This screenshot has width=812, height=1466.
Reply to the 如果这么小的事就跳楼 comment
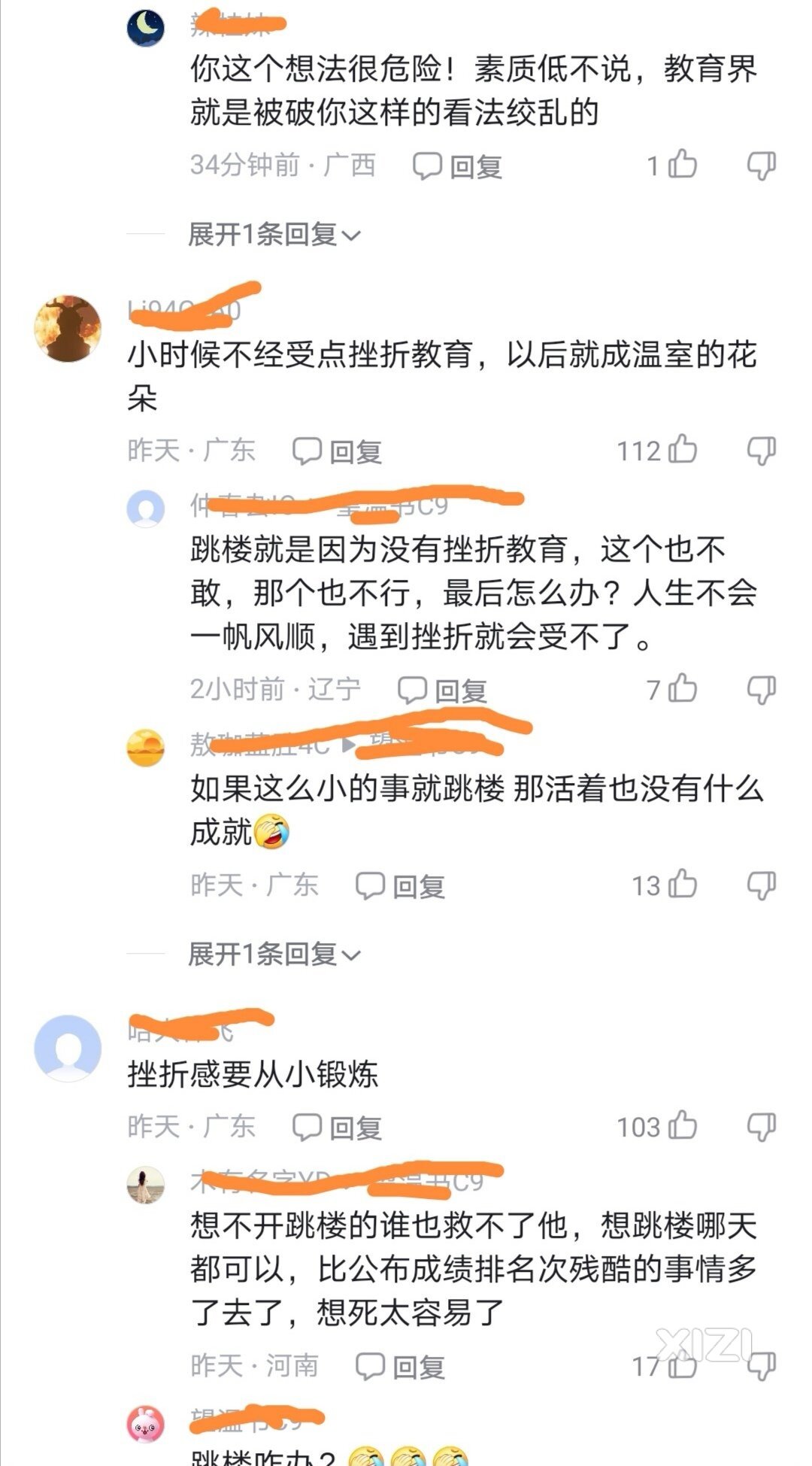[400, 886]
